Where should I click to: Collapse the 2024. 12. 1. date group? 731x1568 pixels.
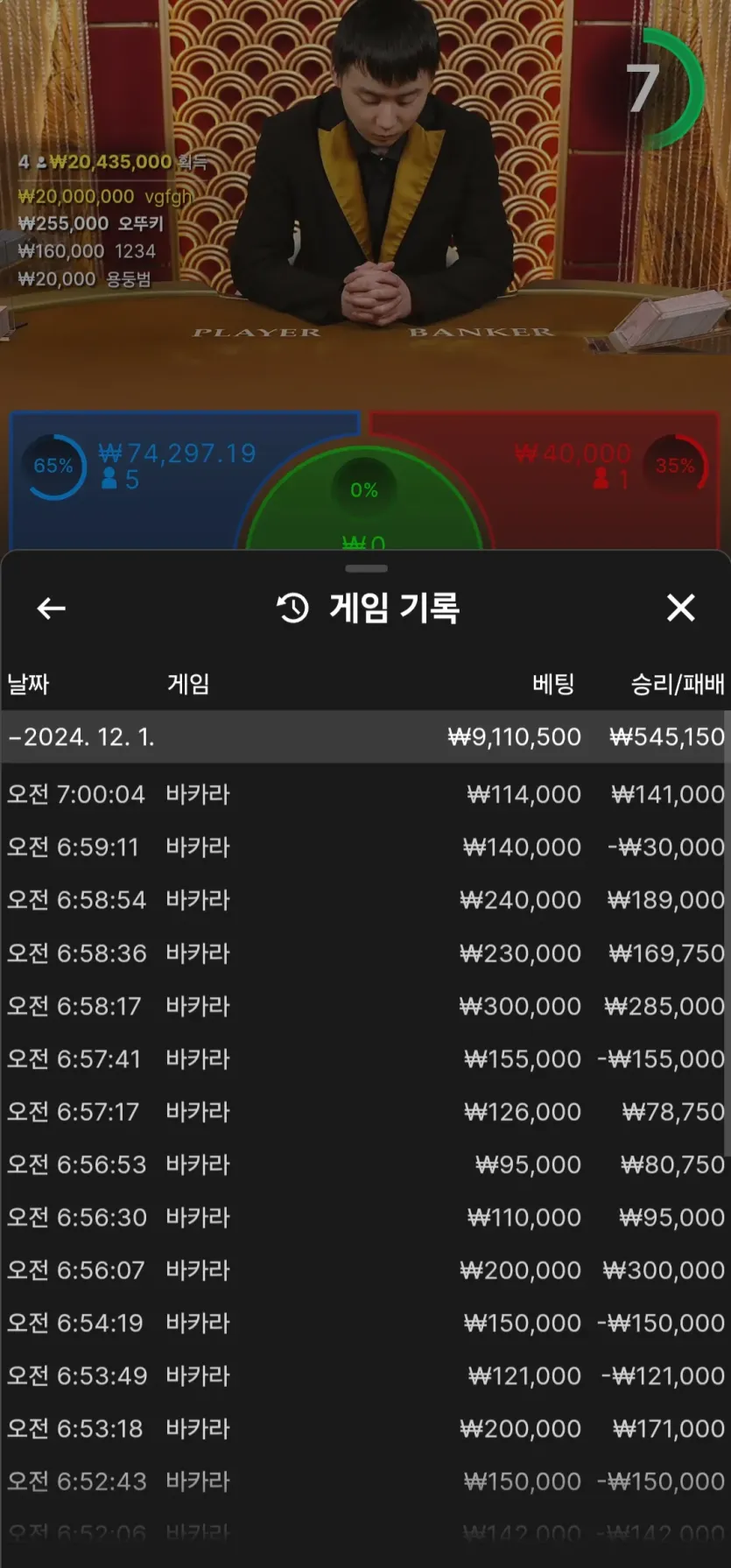tap(81, 737)
